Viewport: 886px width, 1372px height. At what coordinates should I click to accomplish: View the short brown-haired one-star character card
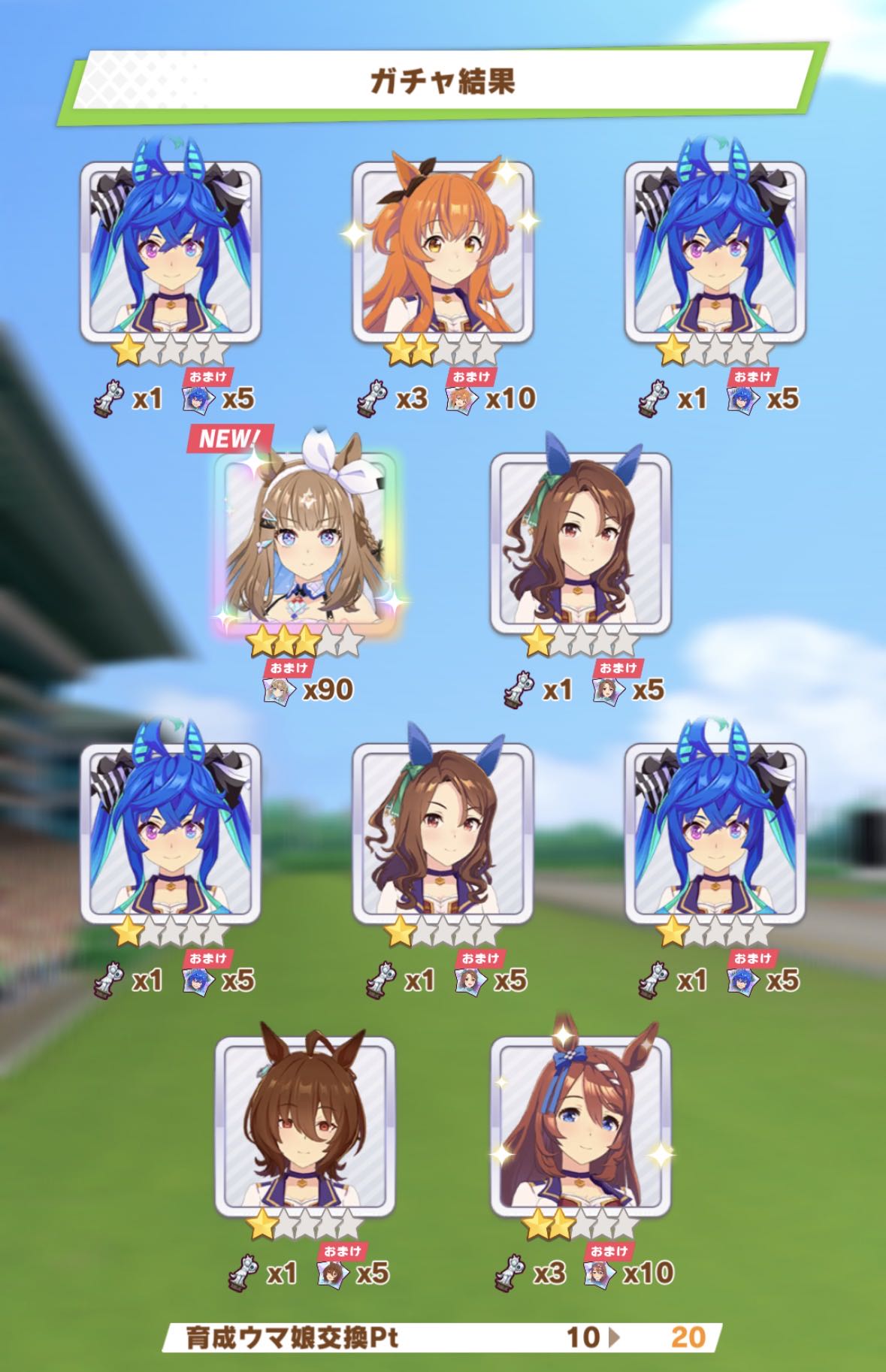[305, 1125]
